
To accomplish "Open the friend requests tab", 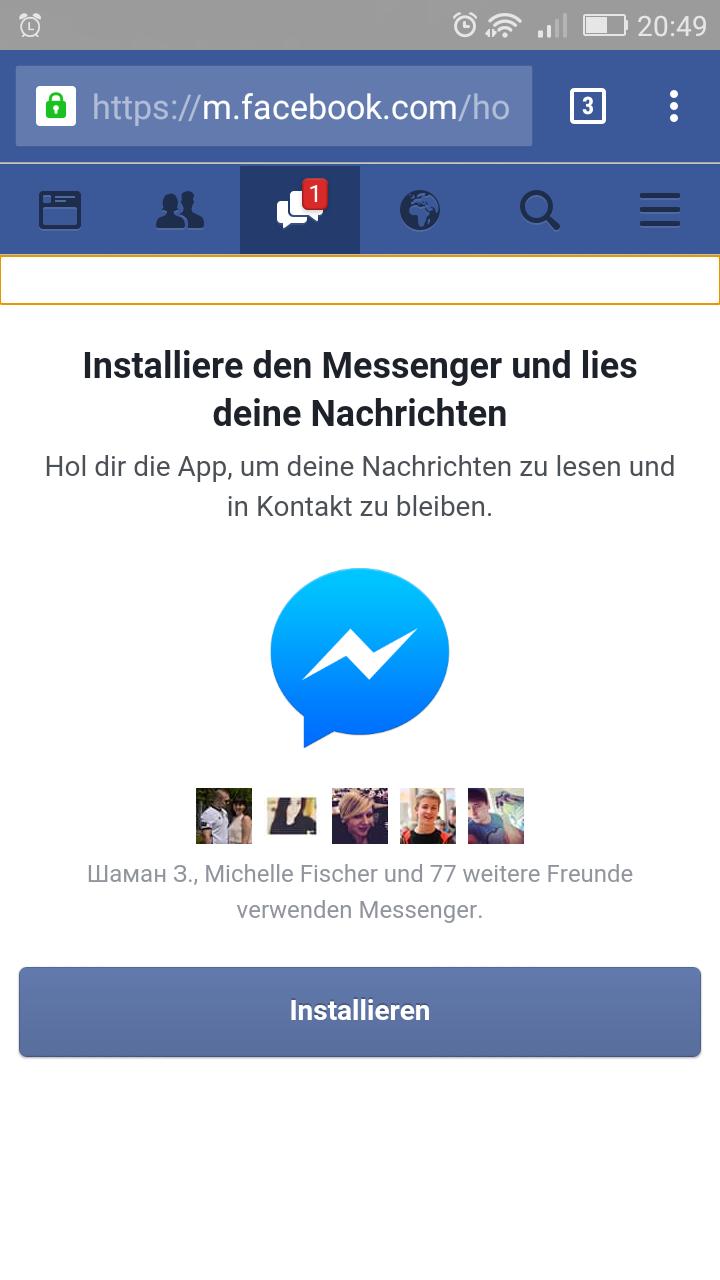I will 180,211.
